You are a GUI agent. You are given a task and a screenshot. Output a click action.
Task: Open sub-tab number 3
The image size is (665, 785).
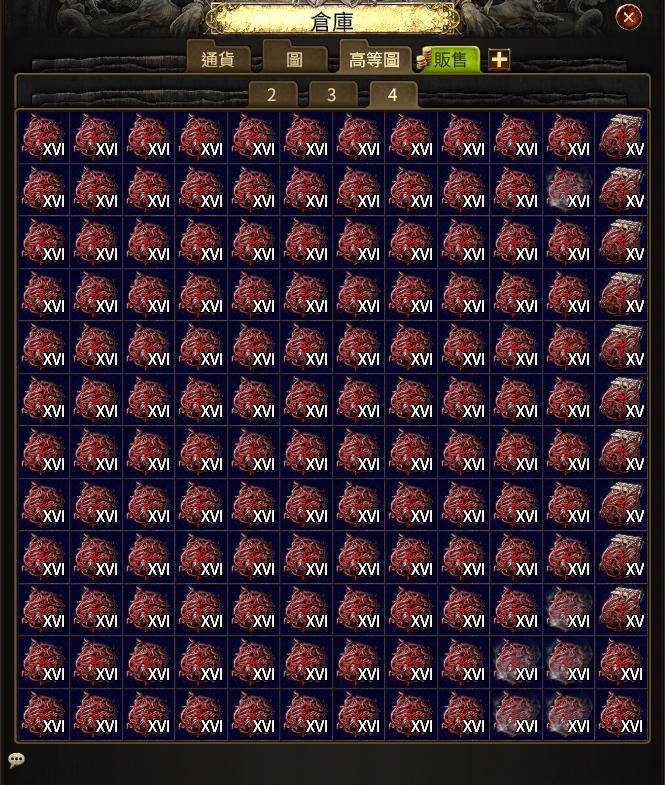click(x=331, y=95)
